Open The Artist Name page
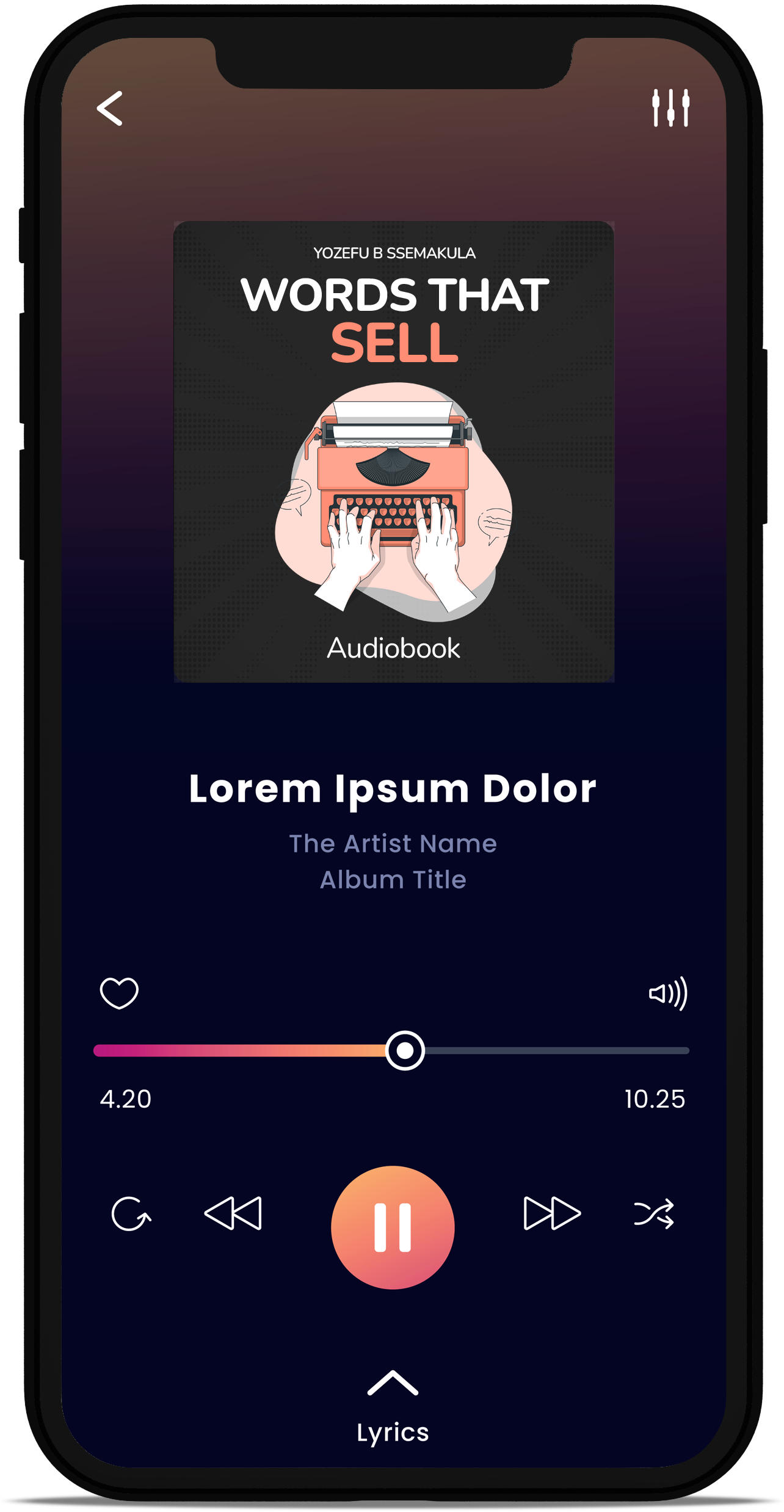Screen dimensions: 784x1512 (x=393, y=843)
